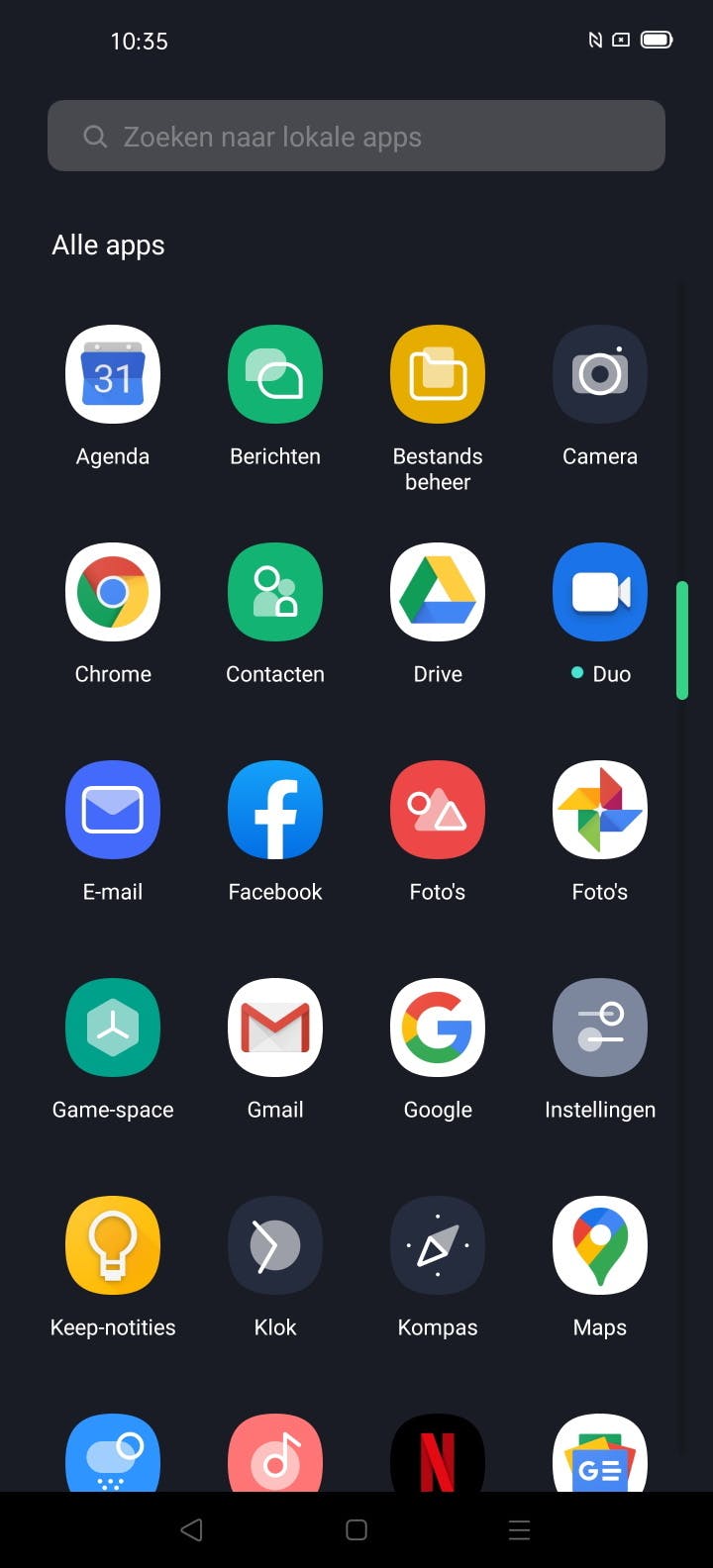Image resolution: width=713 pixels, height=1568 pixels.
Task: Launch Facebook
Action: 275,810
